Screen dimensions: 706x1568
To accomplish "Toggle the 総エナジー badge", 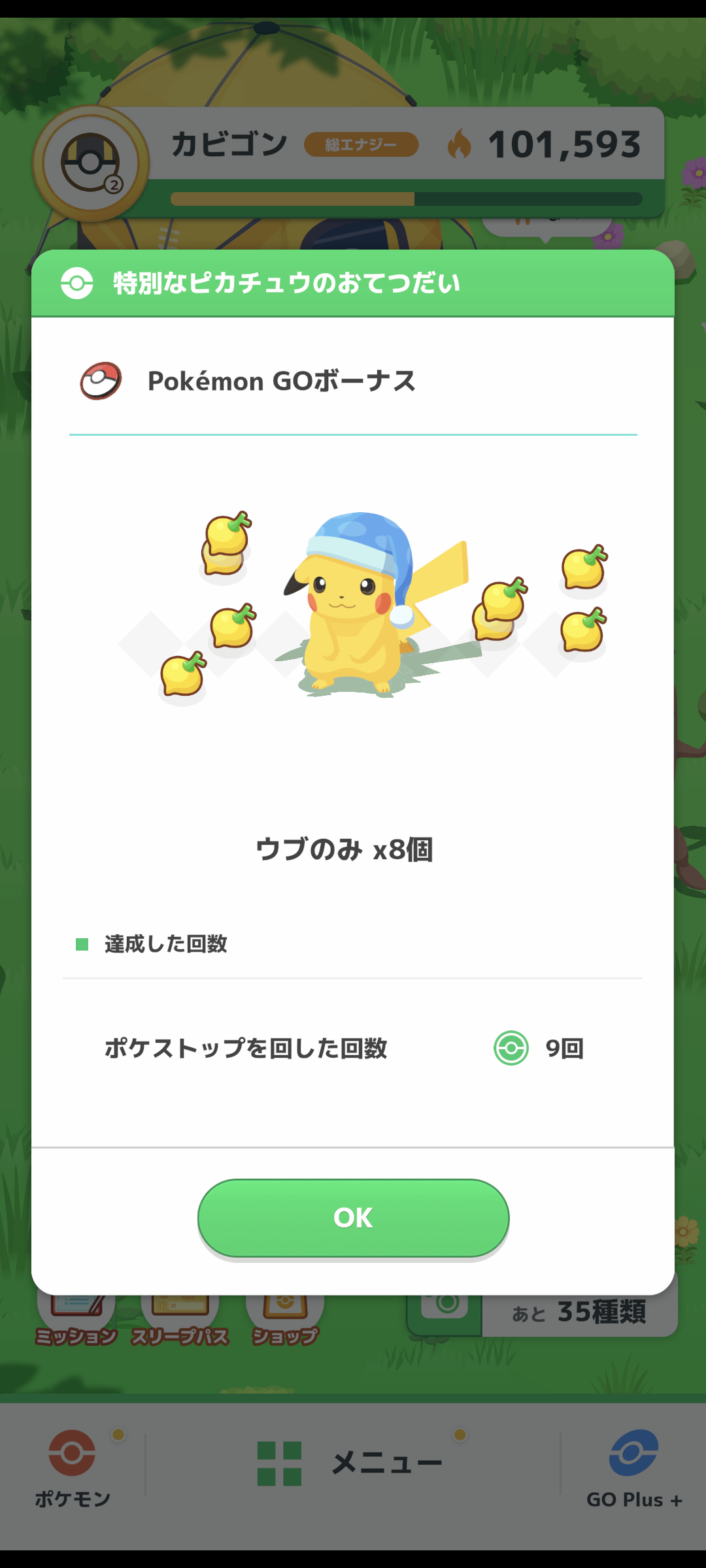I will (x=361, y=145).
